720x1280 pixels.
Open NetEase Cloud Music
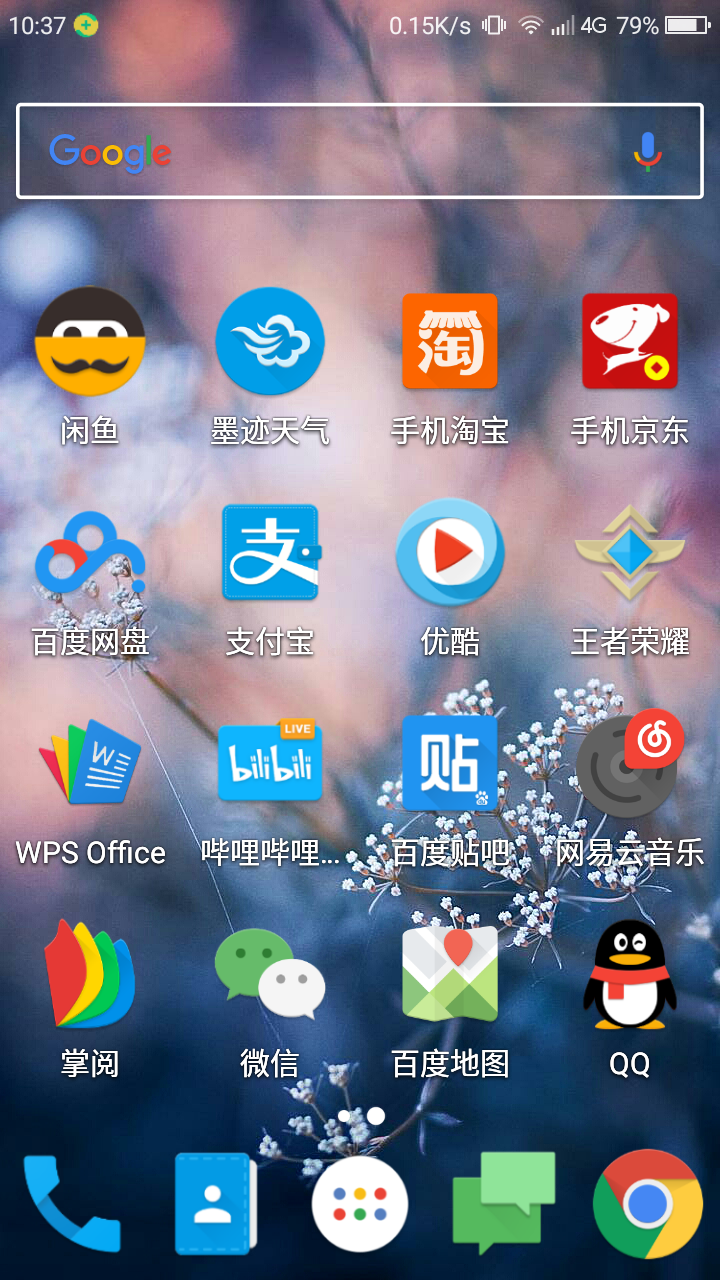(x=630, y=763)
